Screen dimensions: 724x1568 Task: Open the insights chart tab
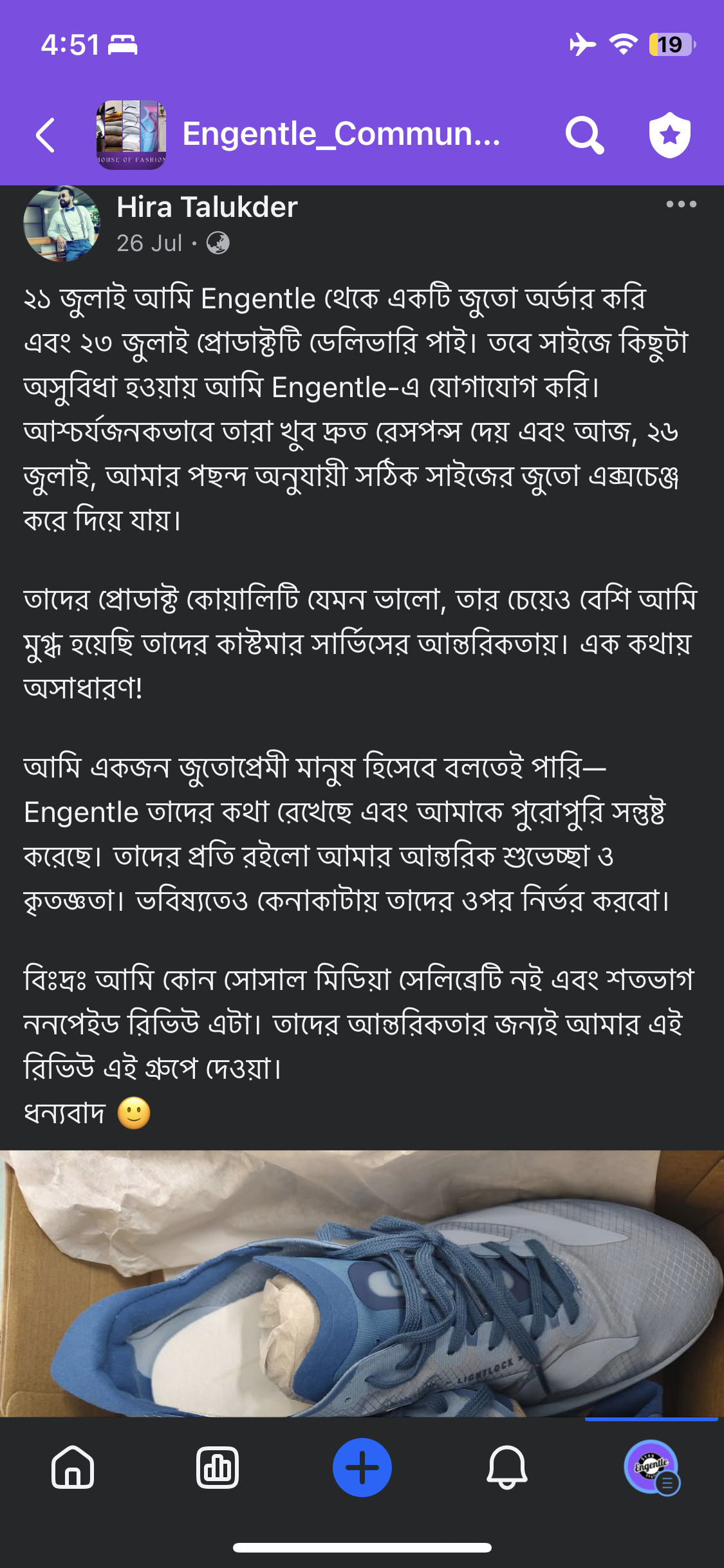[x=218, y=1468]
